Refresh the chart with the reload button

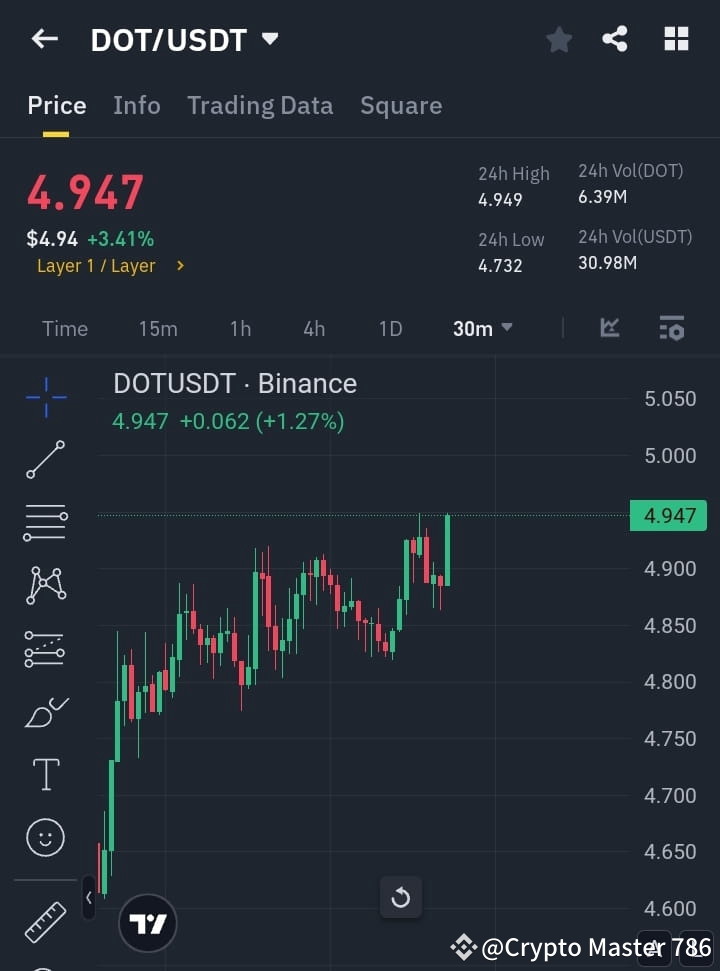click(x=400, y=897)
